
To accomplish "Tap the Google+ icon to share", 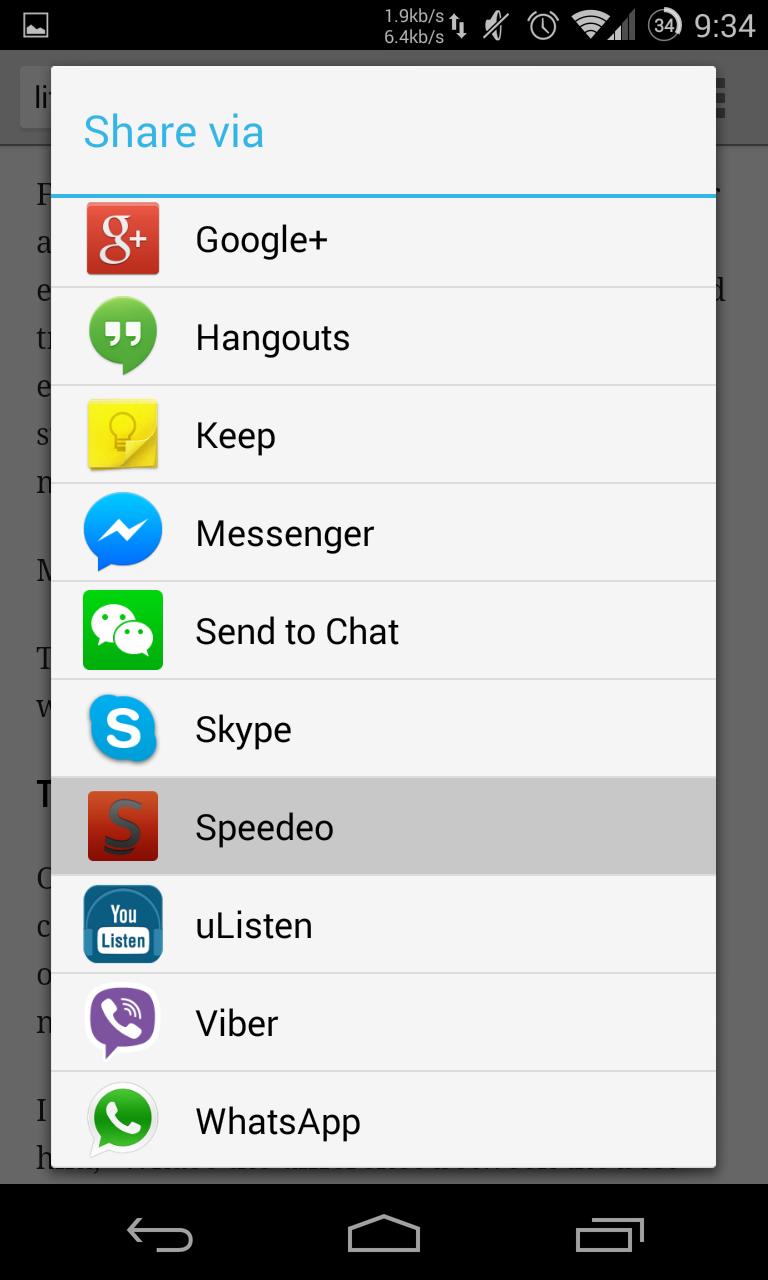I will 122,238.
